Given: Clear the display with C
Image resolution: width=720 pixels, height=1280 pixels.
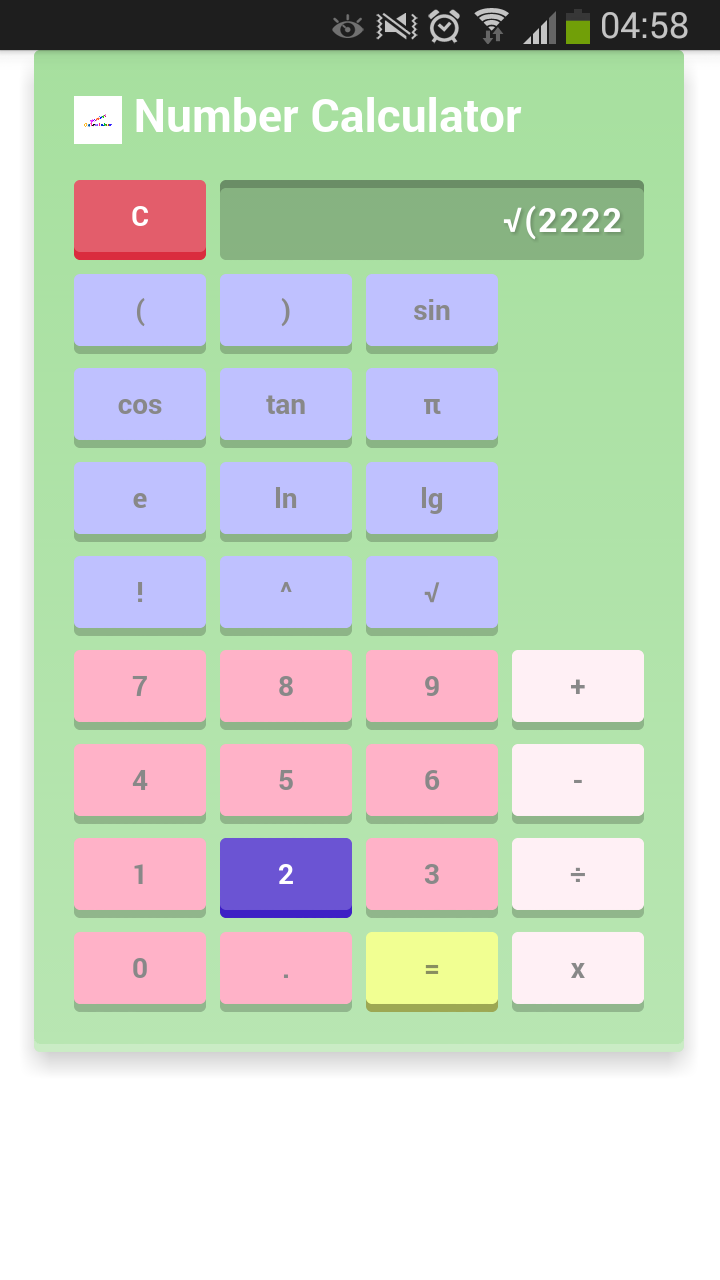Looking at the screenshot, I should tap(139, 217).
